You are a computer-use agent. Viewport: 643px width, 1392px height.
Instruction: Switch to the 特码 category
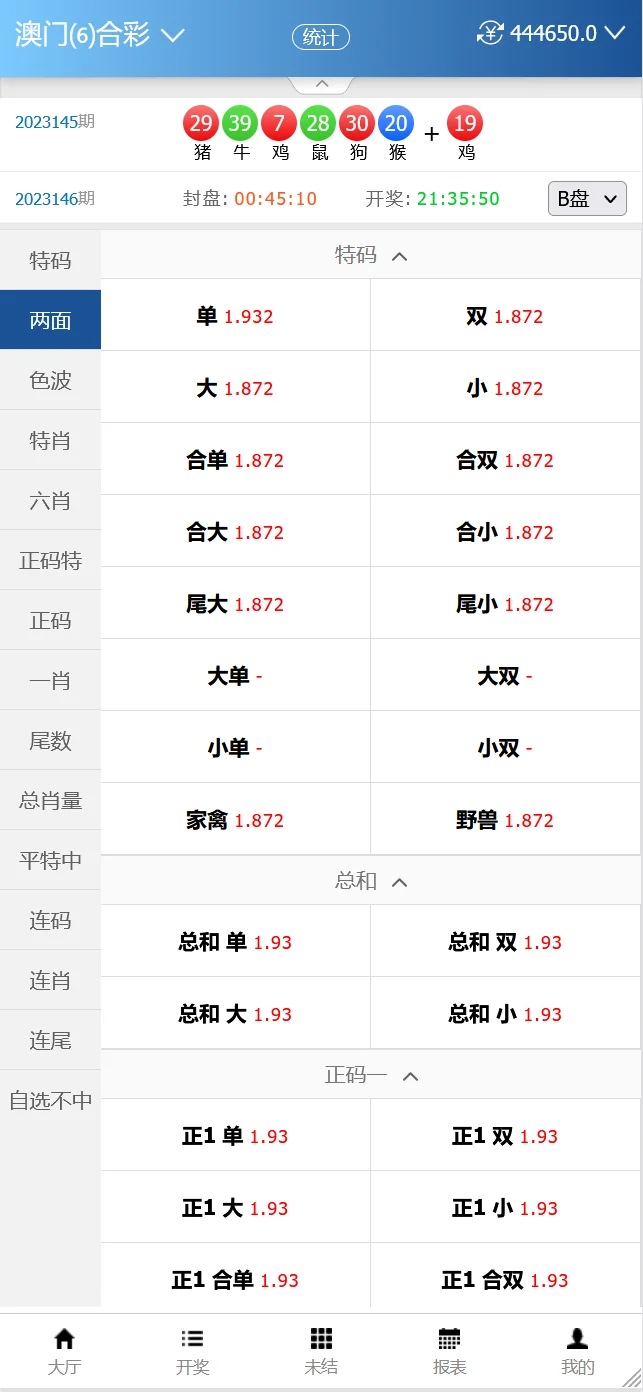(50, 260)
